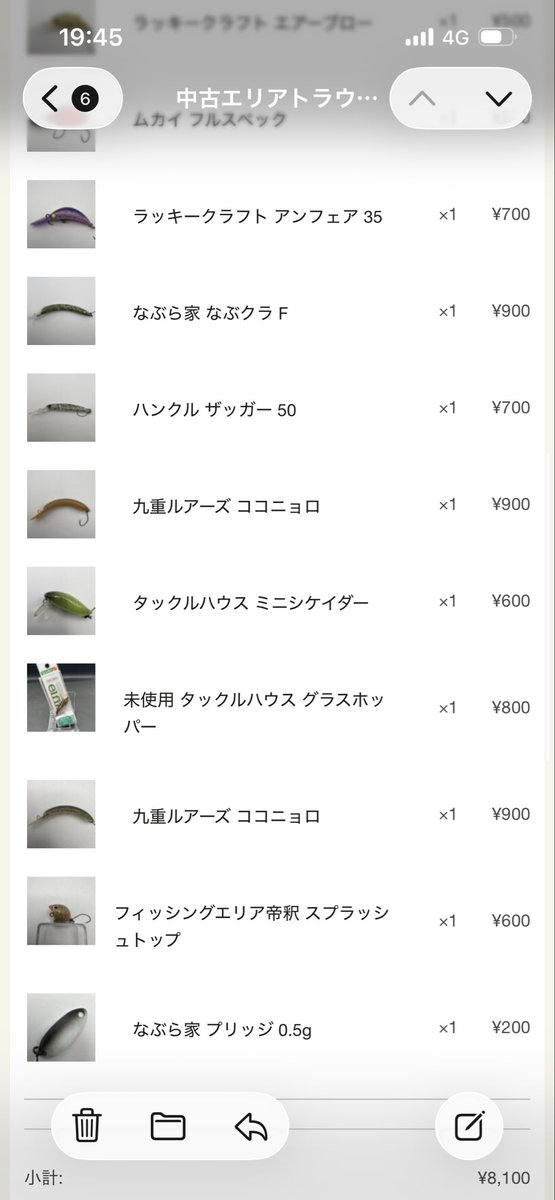
Task: Compose a new message
Action: click(x=470, y=1126)
